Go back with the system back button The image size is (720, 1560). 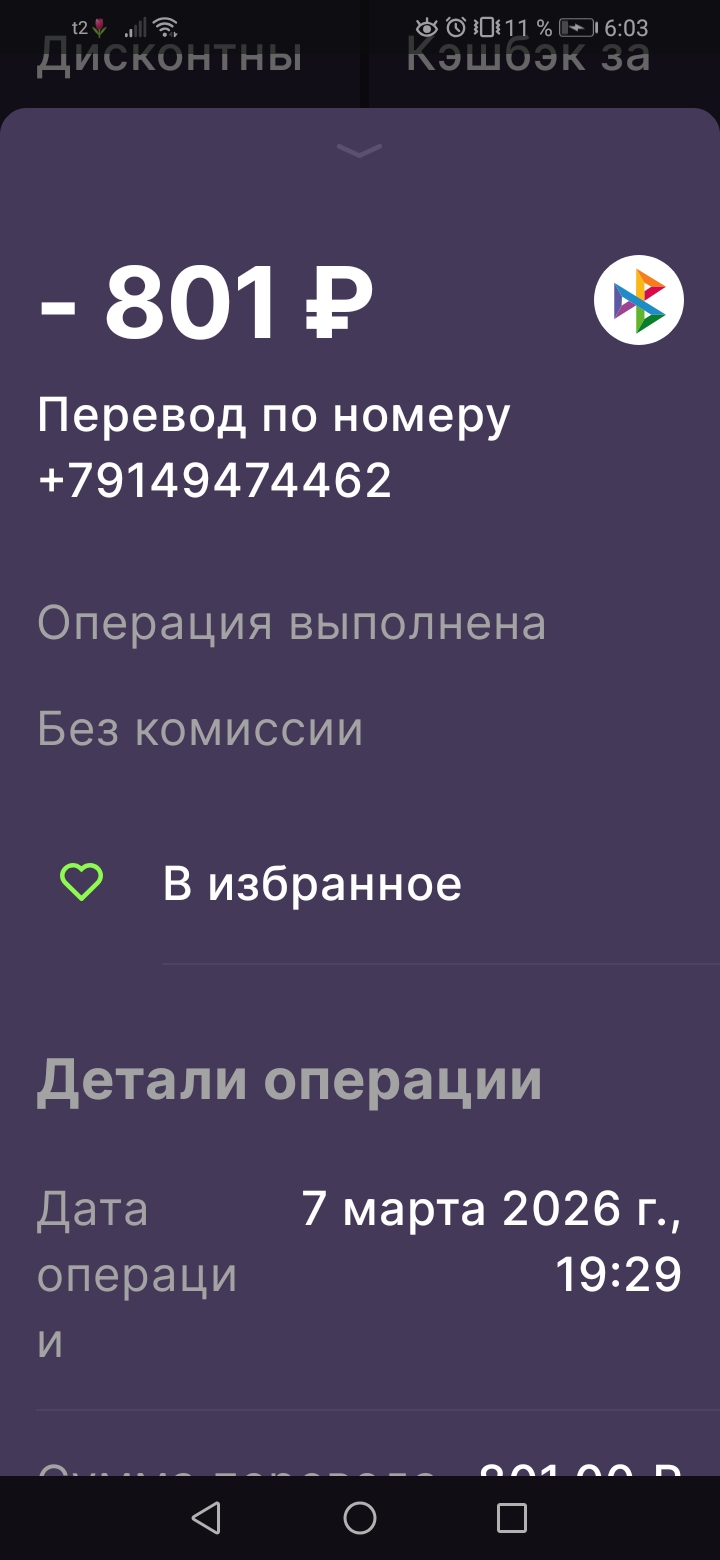pyautogui.click(x=206, y=1518)
